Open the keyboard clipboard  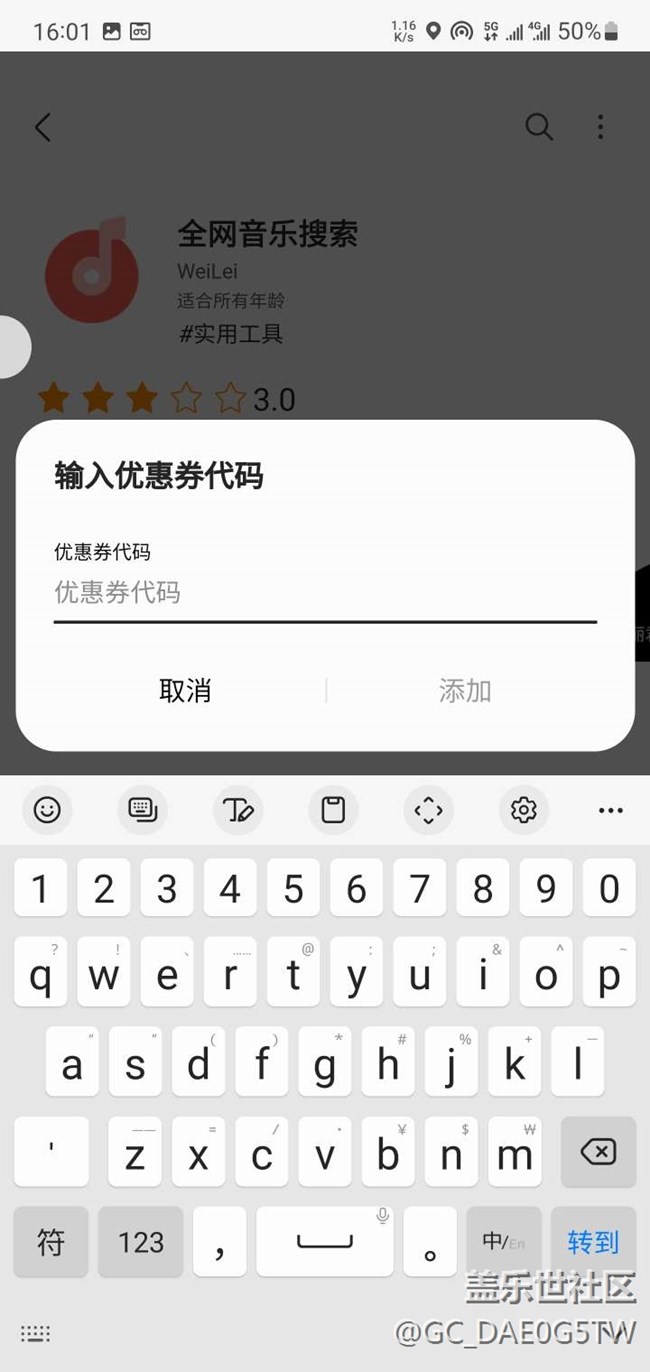(x=333, y=809)
